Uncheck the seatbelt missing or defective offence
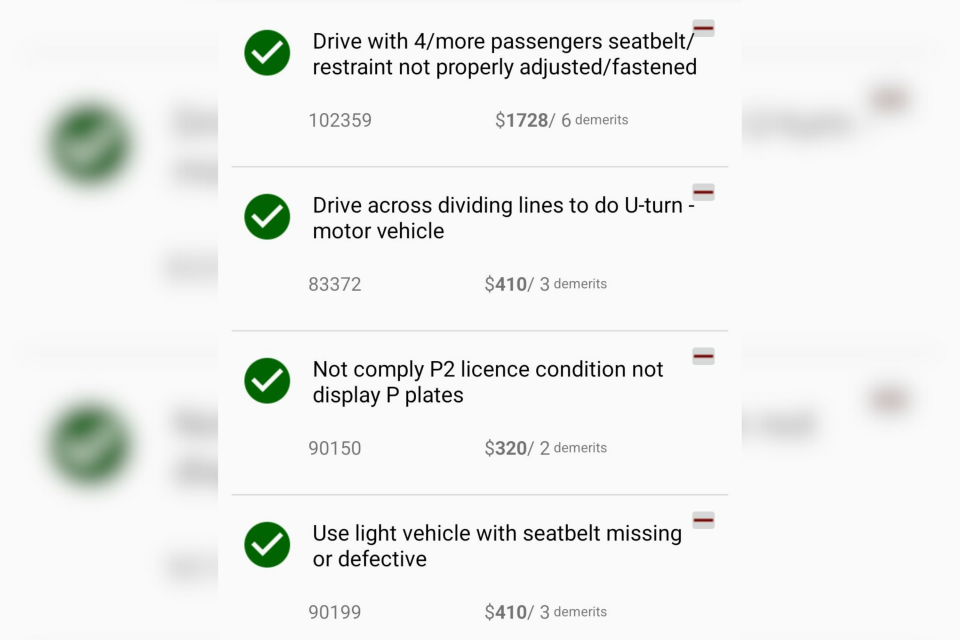 [x=267, y=545]
